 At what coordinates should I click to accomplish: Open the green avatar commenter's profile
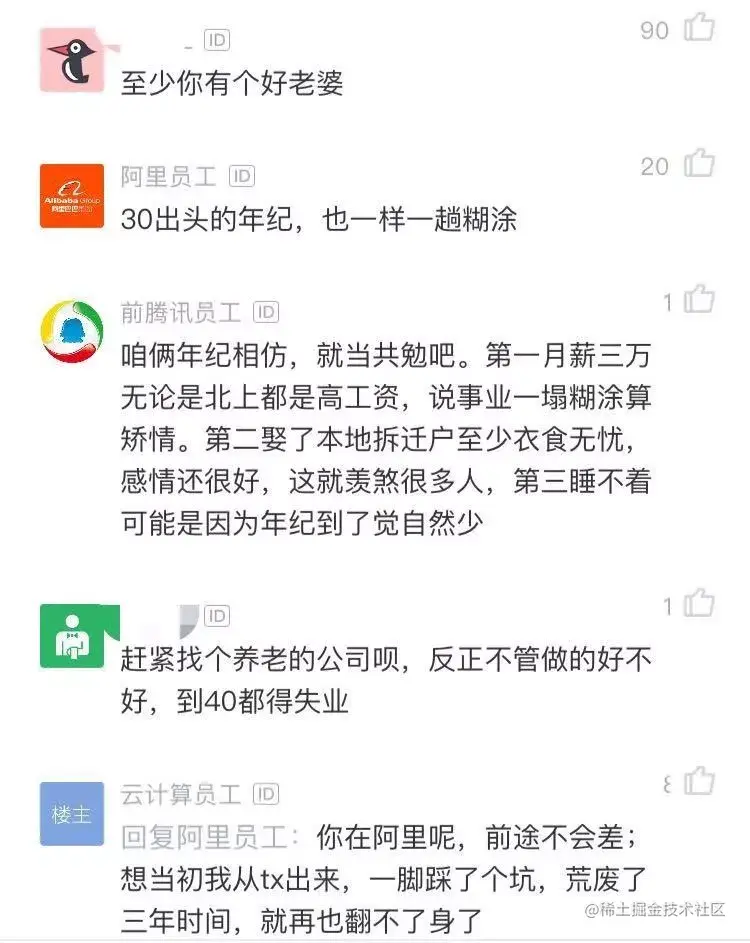[71, 636]
